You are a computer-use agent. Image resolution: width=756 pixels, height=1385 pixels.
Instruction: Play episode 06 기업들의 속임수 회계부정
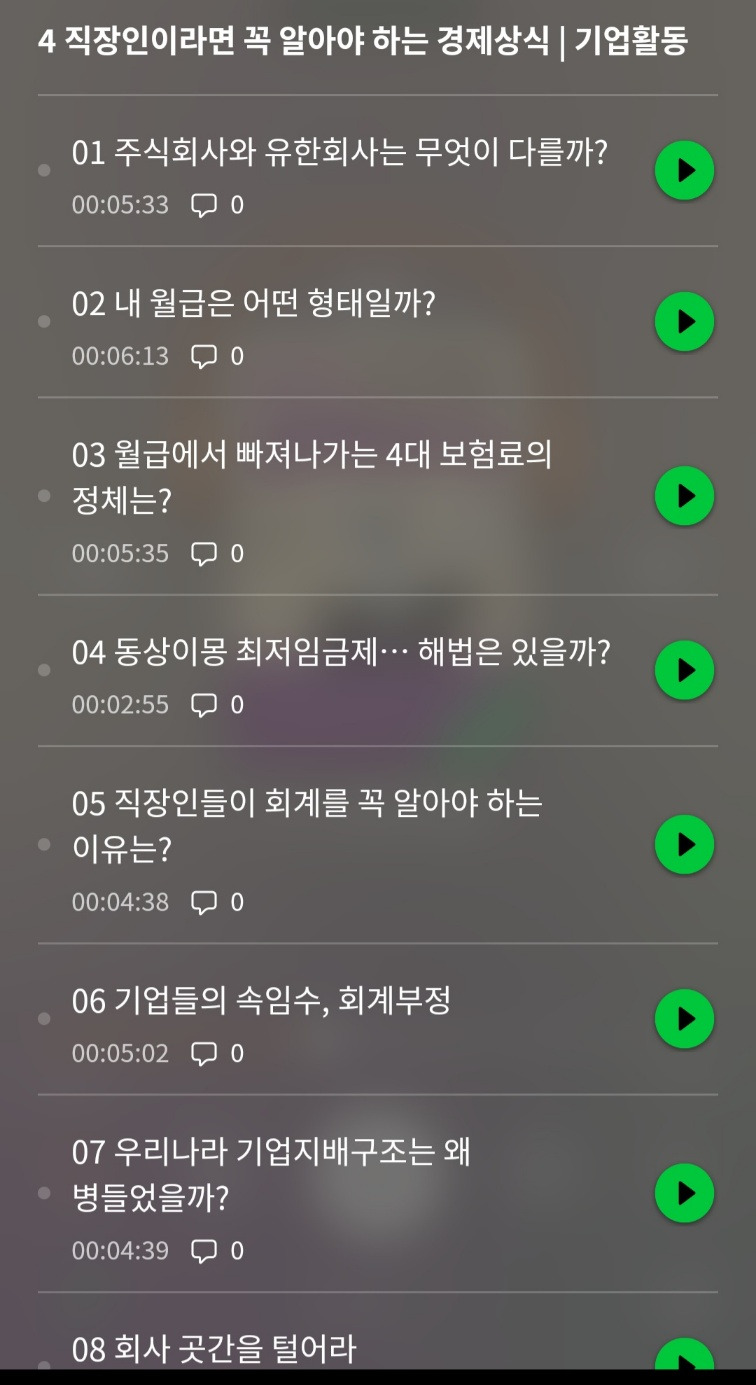684,1018
